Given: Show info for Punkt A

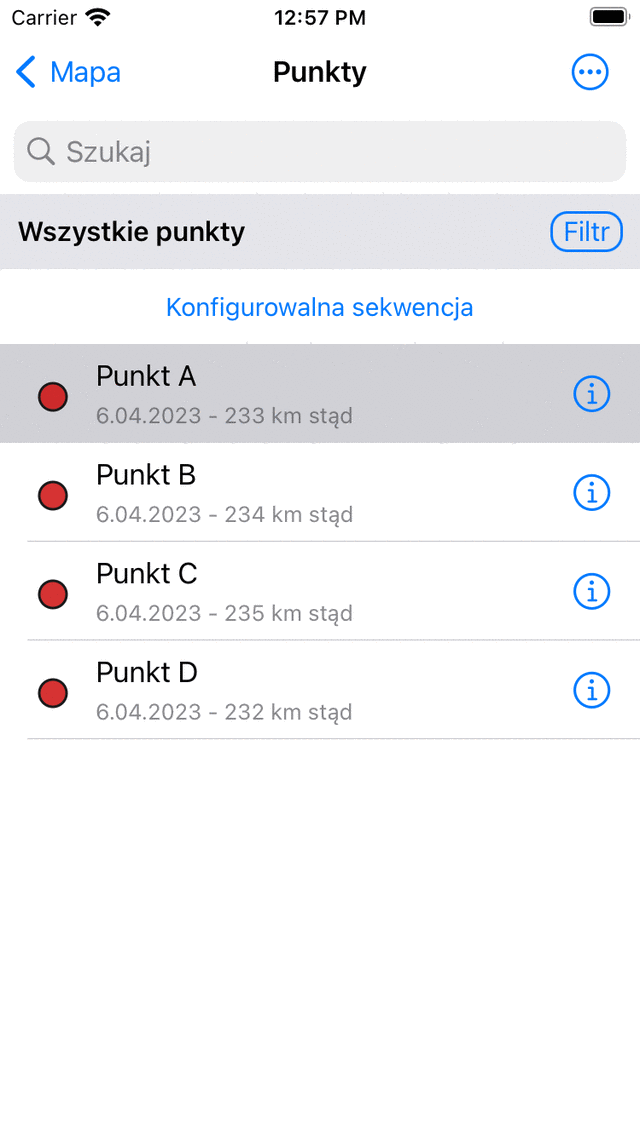Looking at the screenshot, I should click(591, 394).
